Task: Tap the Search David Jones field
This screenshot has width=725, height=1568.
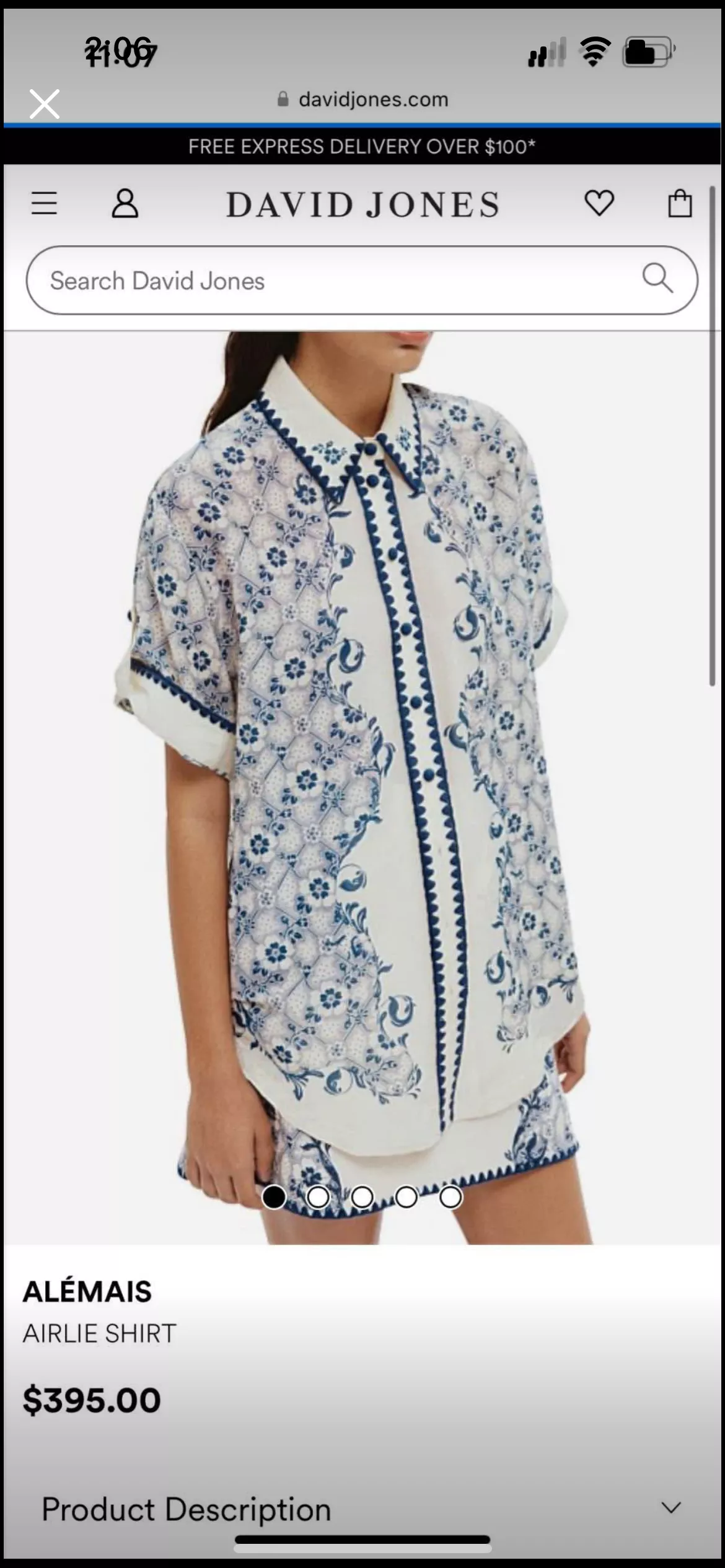Action: click(x=362, y=281)
